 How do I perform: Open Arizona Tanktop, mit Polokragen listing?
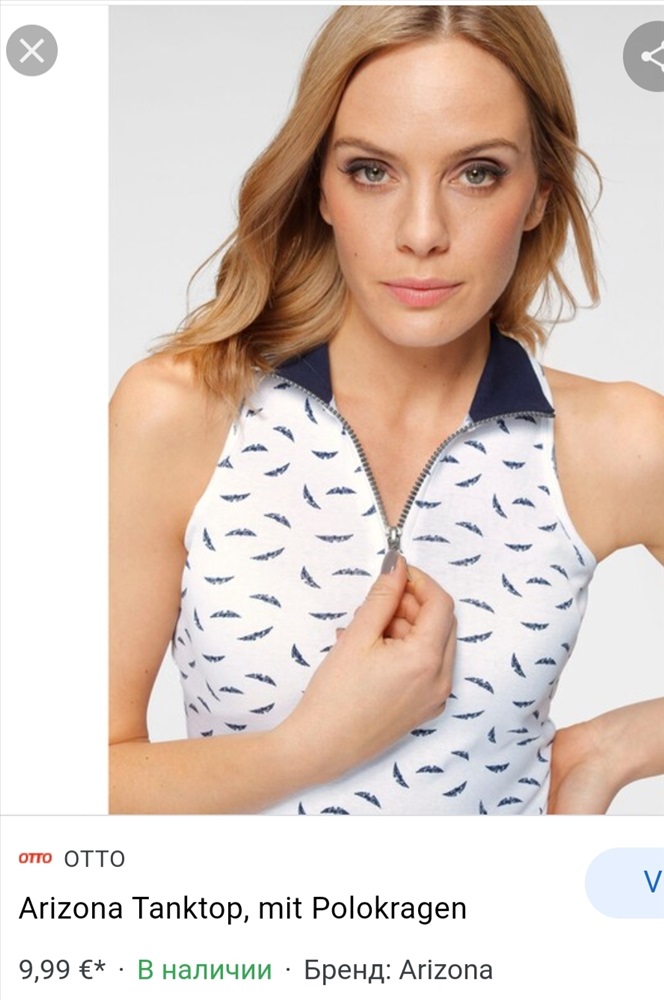[243, 909]
